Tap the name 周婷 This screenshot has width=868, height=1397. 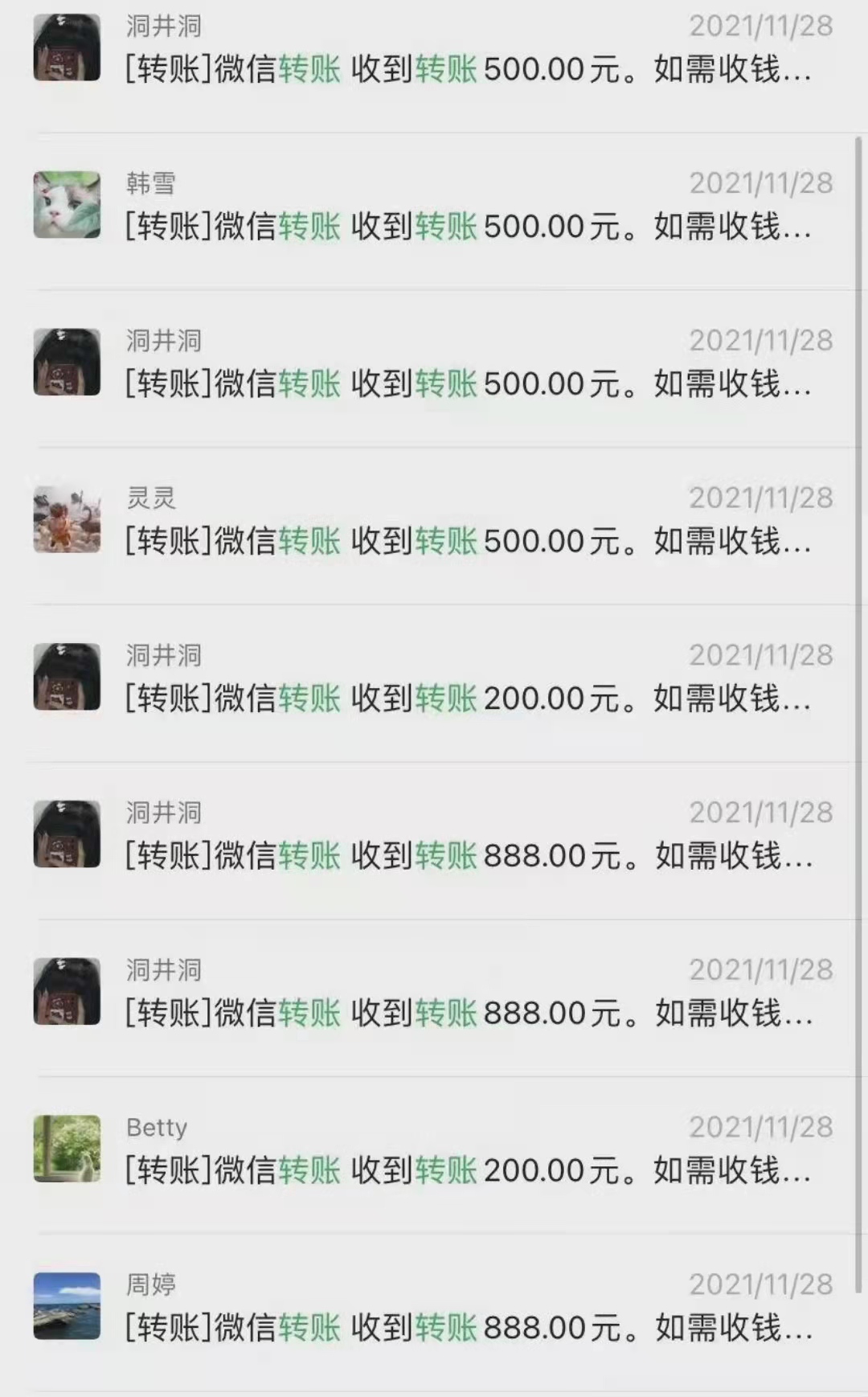[x=153, y=1284]
